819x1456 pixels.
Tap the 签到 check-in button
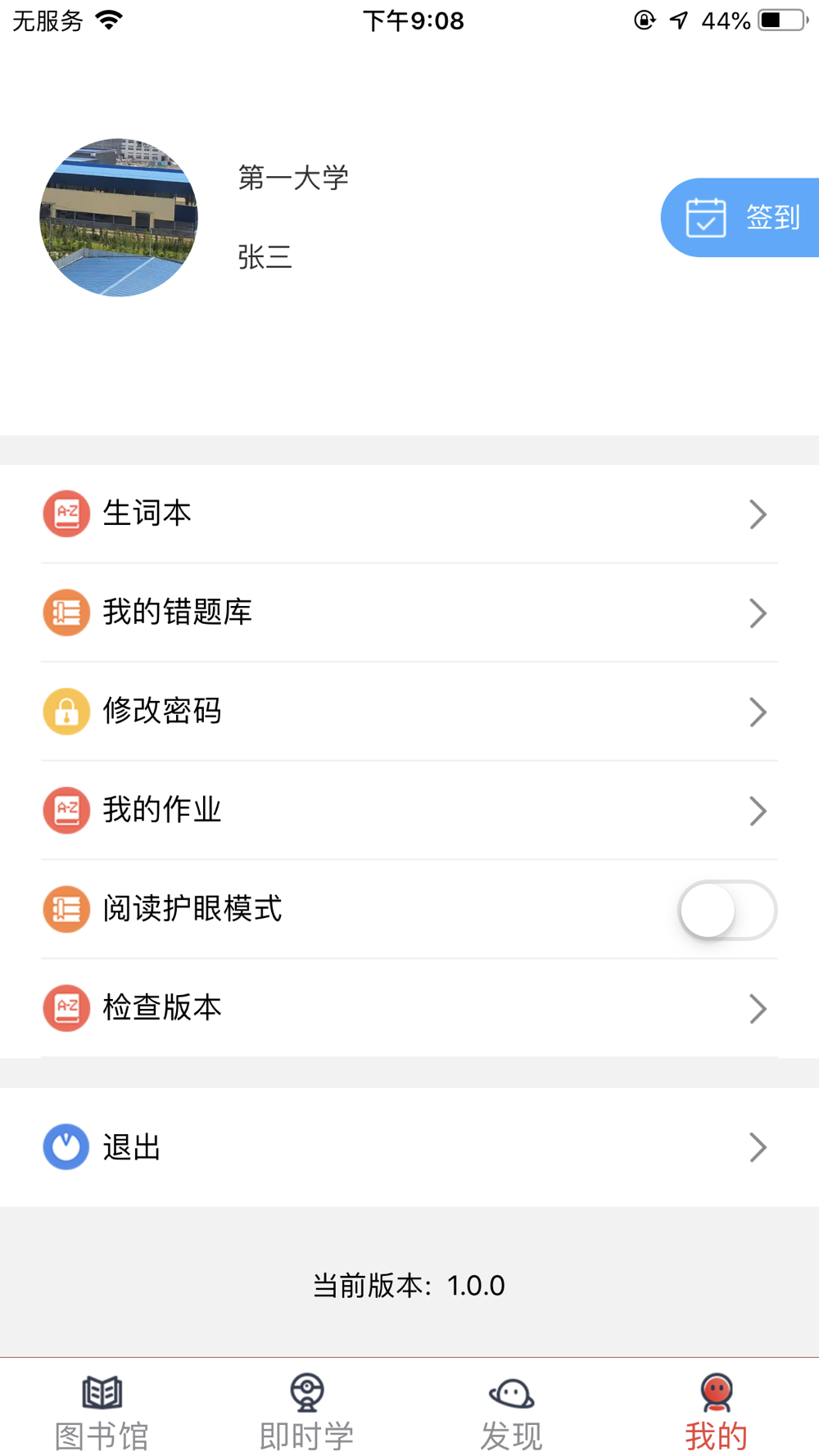[741, 218]
